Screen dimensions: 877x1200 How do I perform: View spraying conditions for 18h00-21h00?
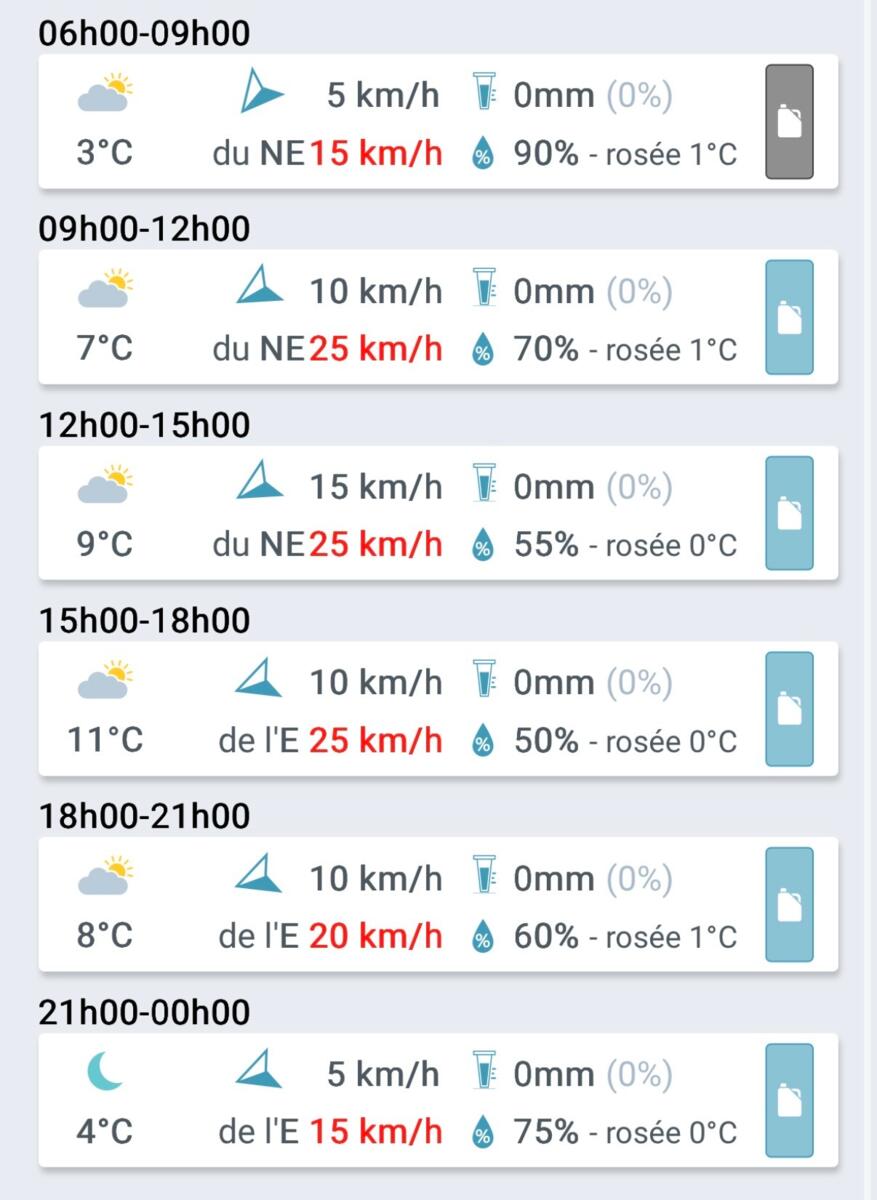789,904
